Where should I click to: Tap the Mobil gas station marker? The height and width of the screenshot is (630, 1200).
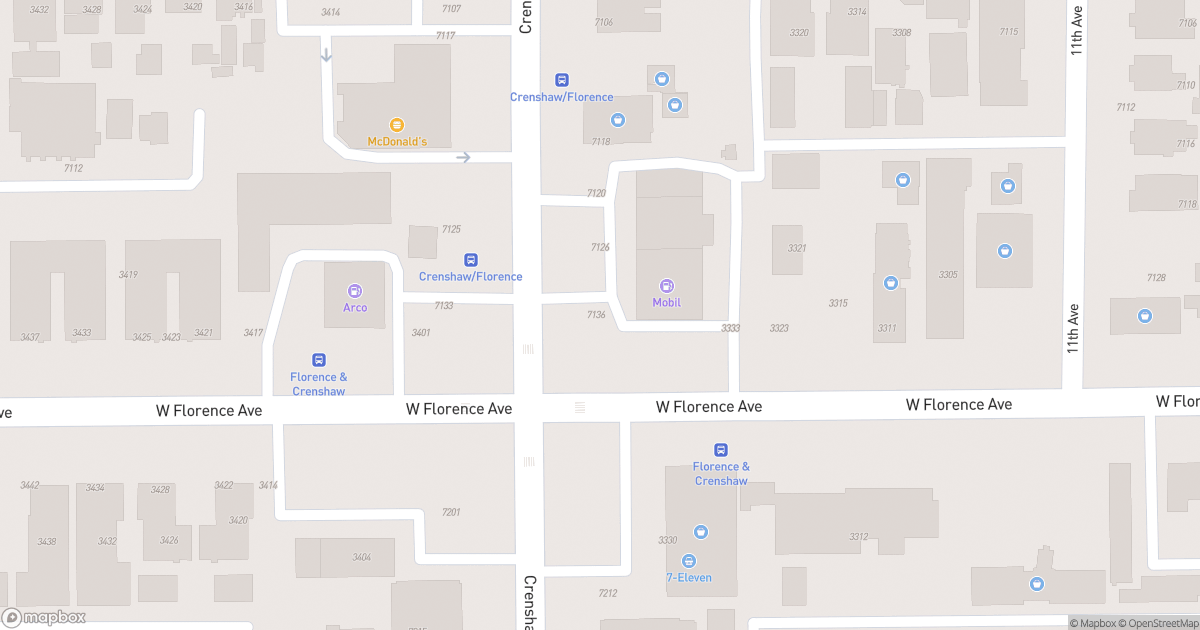666,287
